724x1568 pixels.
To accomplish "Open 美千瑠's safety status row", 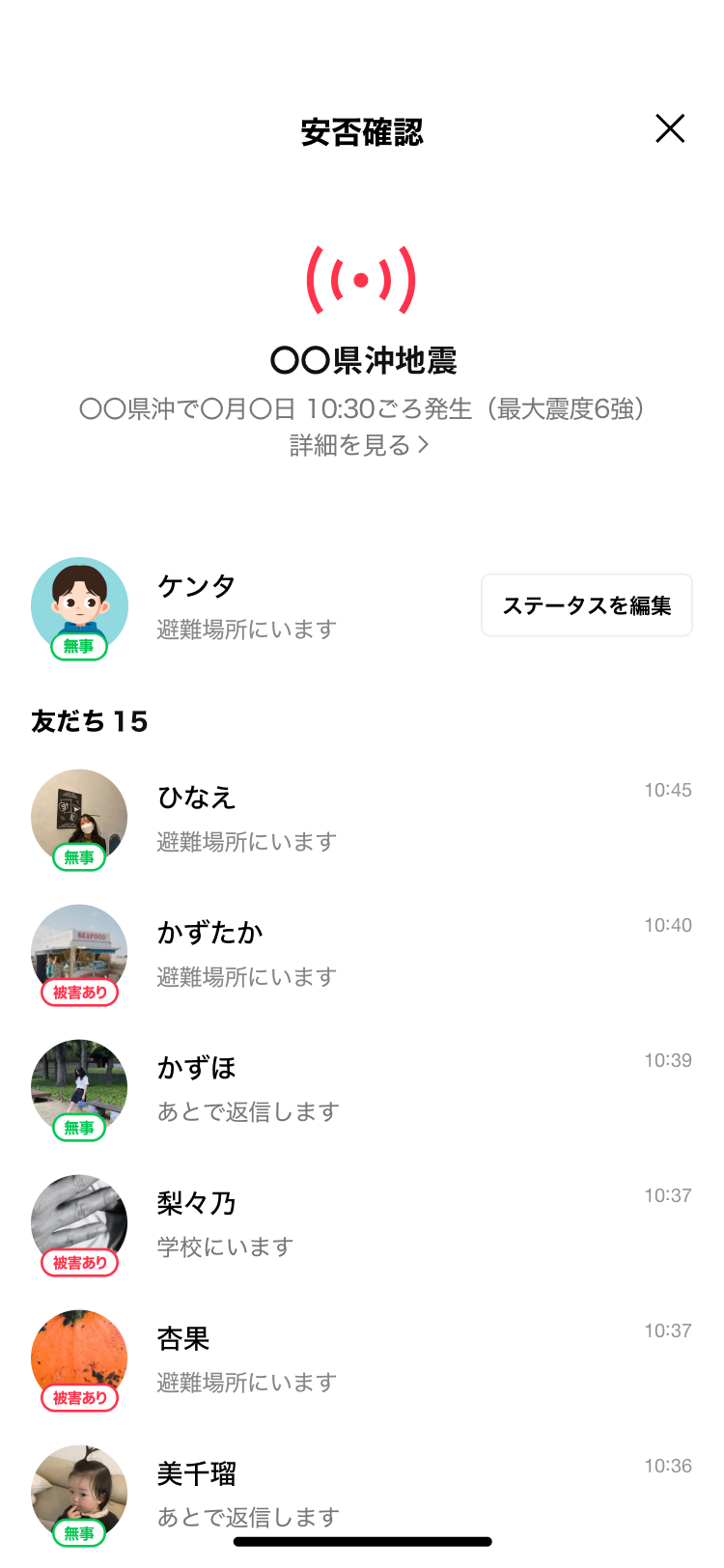I will pyautogui.click(x=361, y=1493).
